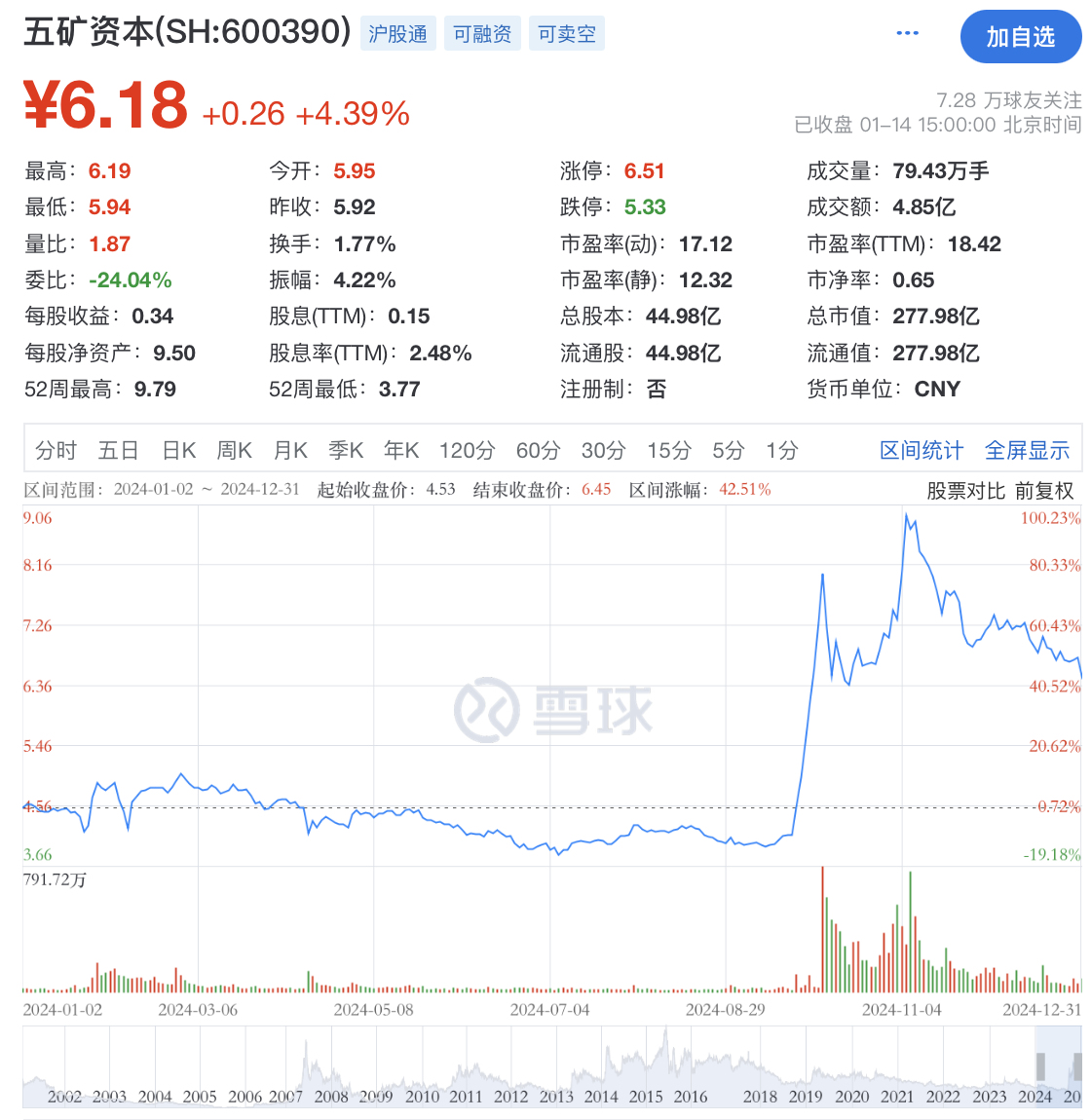This screenshot has width=1091, height=1120.
Task: Switch to 分时 chart
Action: [56, 450]
